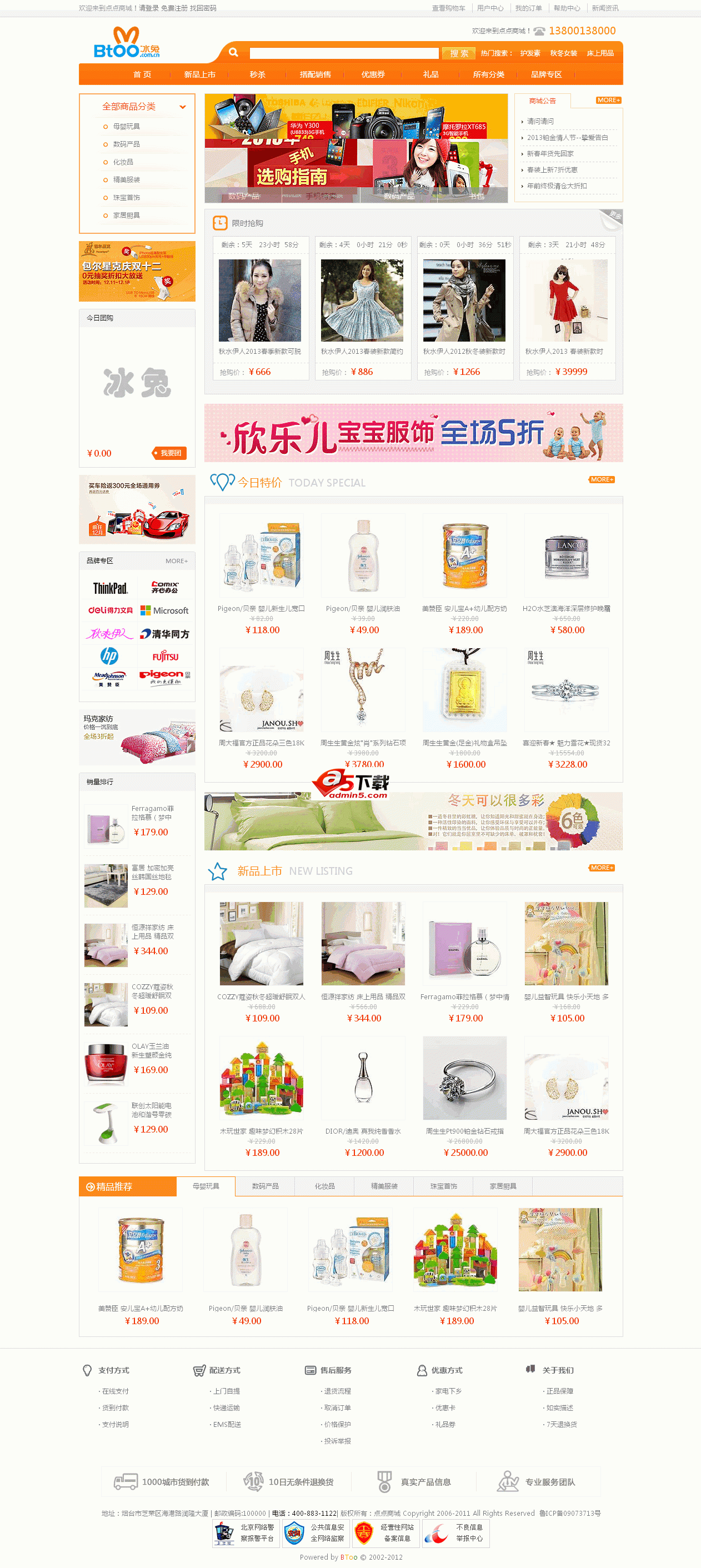
Task: Open 所有分类 navigation item
Action: click(x=489, y=75)
